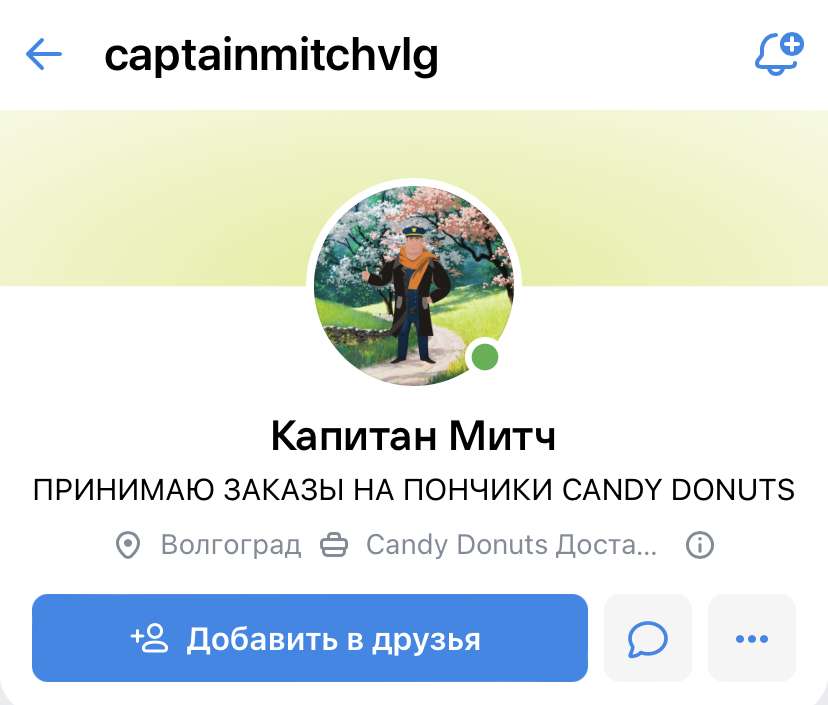Go back with the arrow icon
Screen dimensions: 828x705
[x=44, y=55]
